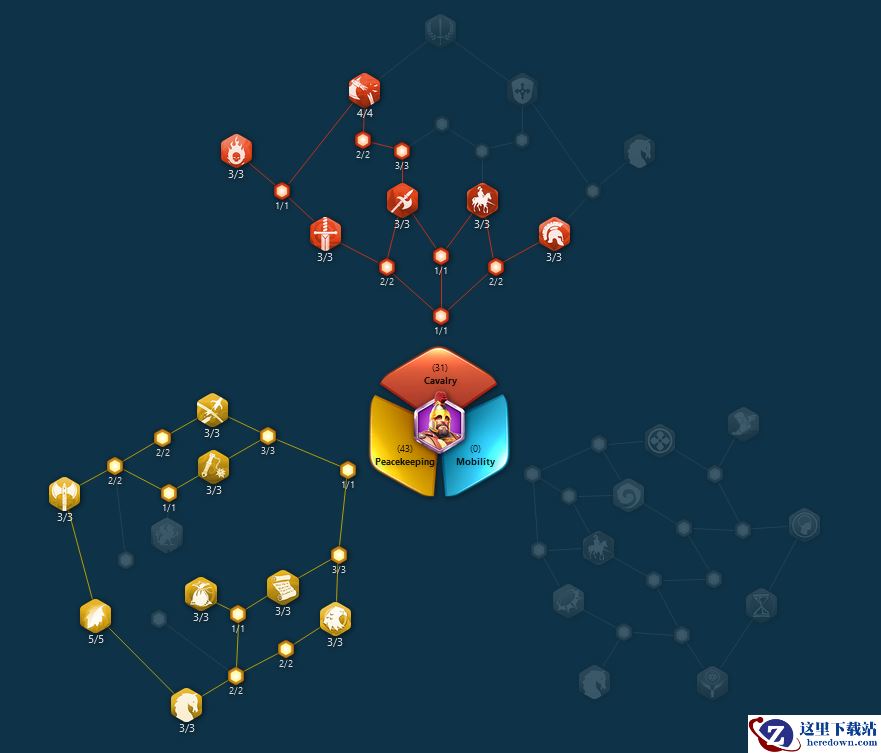
Task: Tap the 4/4 talent node in Cavalry tree
Action: click(364, 90)
